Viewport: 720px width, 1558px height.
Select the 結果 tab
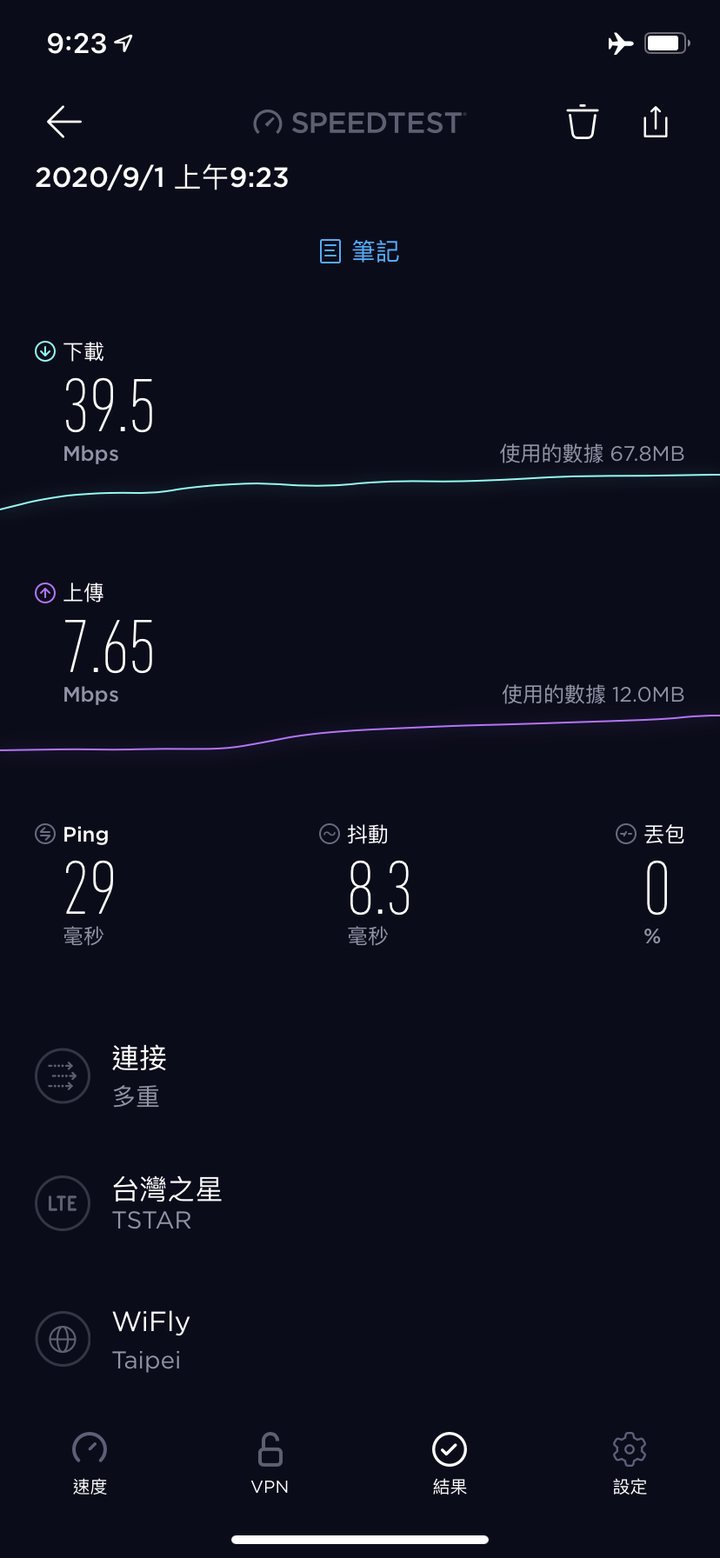pyautogui.click(x=450, y=1464)
